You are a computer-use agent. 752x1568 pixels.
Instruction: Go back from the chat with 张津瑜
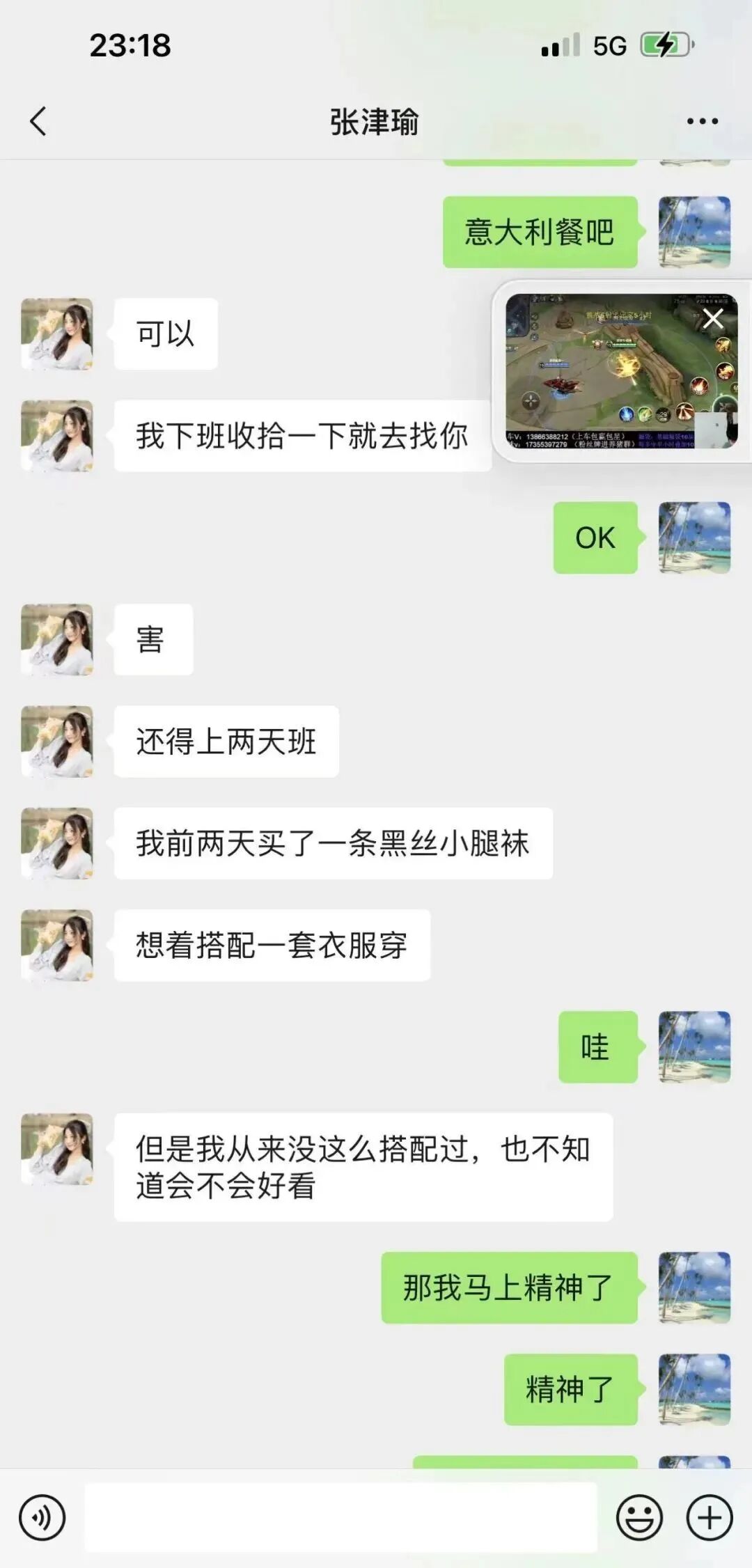[x=39, y=121]
